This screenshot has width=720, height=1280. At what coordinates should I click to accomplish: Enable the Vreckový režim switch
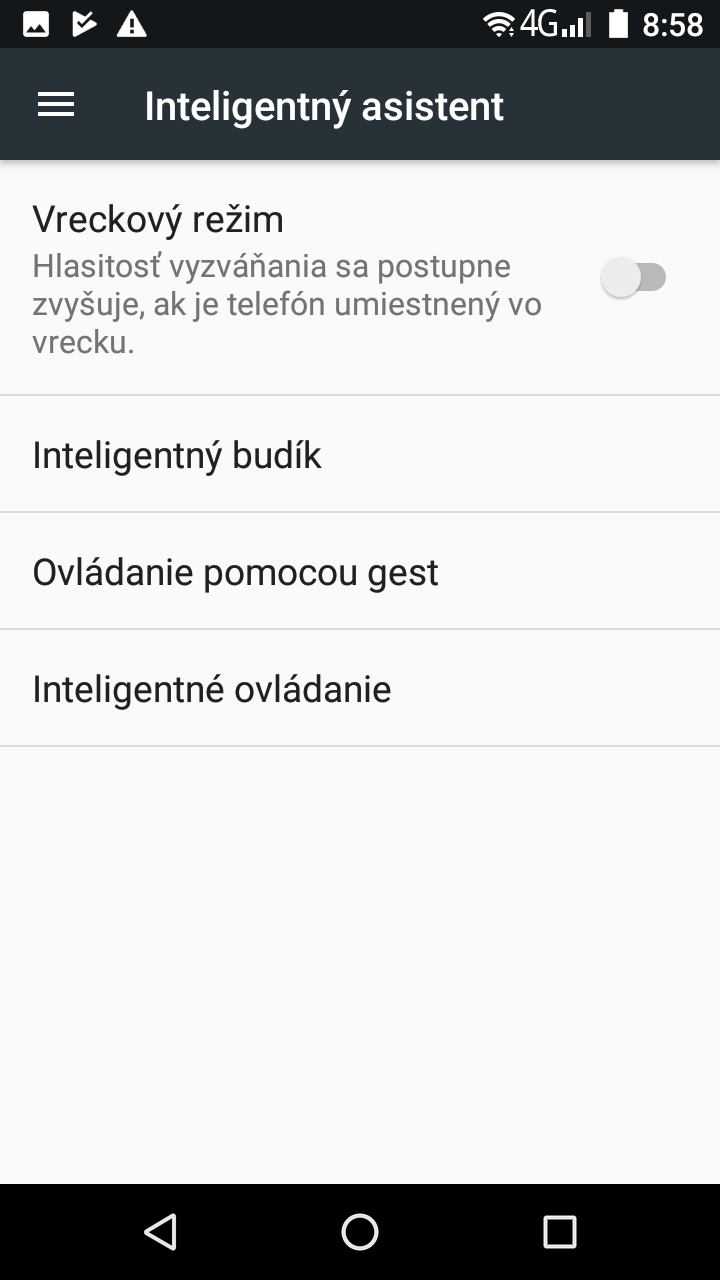(x=634, y=277)
